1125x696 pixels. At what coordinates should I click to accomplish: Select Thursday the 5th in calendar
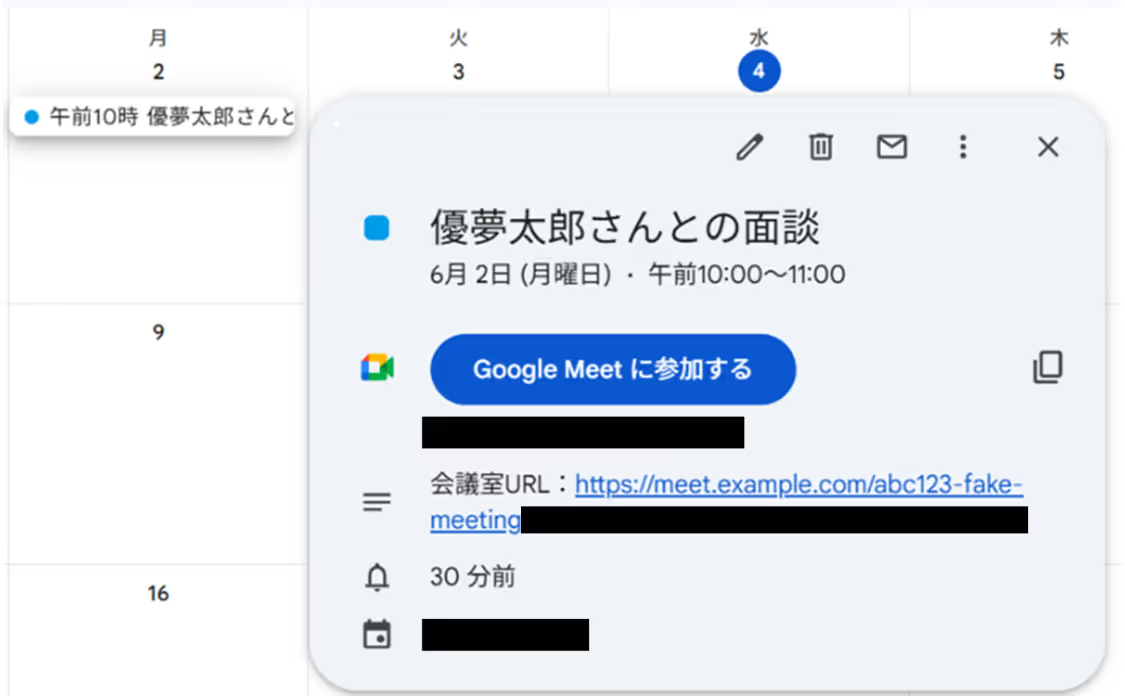1058,72
